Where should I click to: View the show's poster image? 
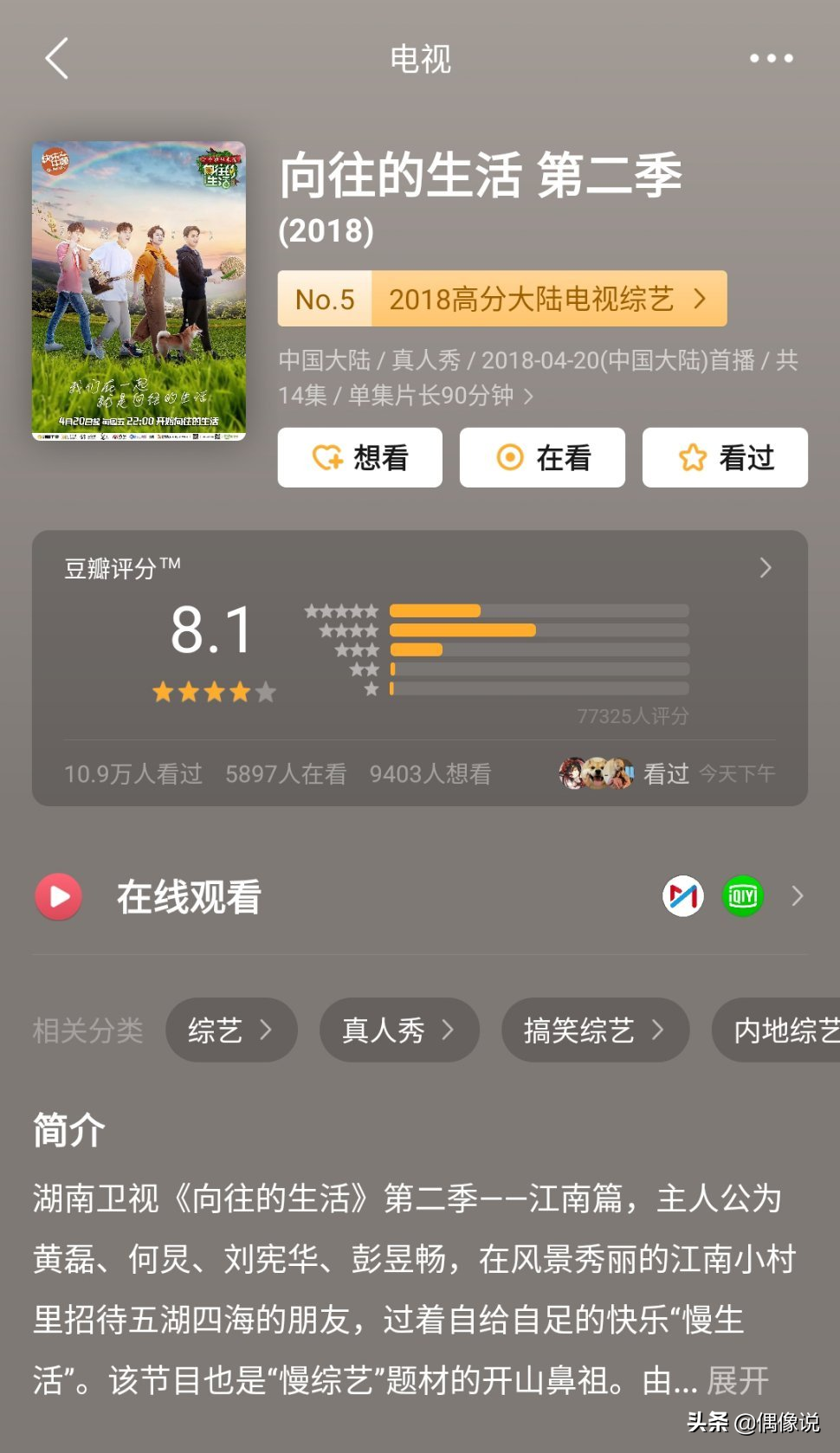[139, 291]
